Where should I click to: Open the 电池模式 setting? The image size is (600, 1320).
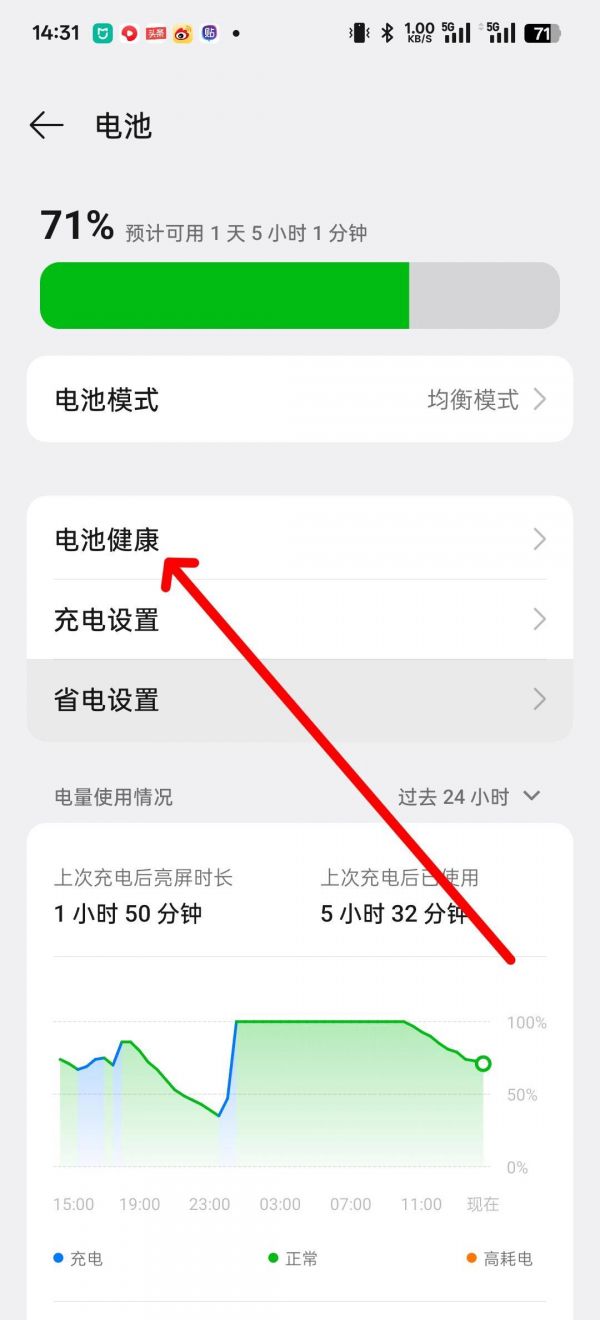tap(300, 399)
